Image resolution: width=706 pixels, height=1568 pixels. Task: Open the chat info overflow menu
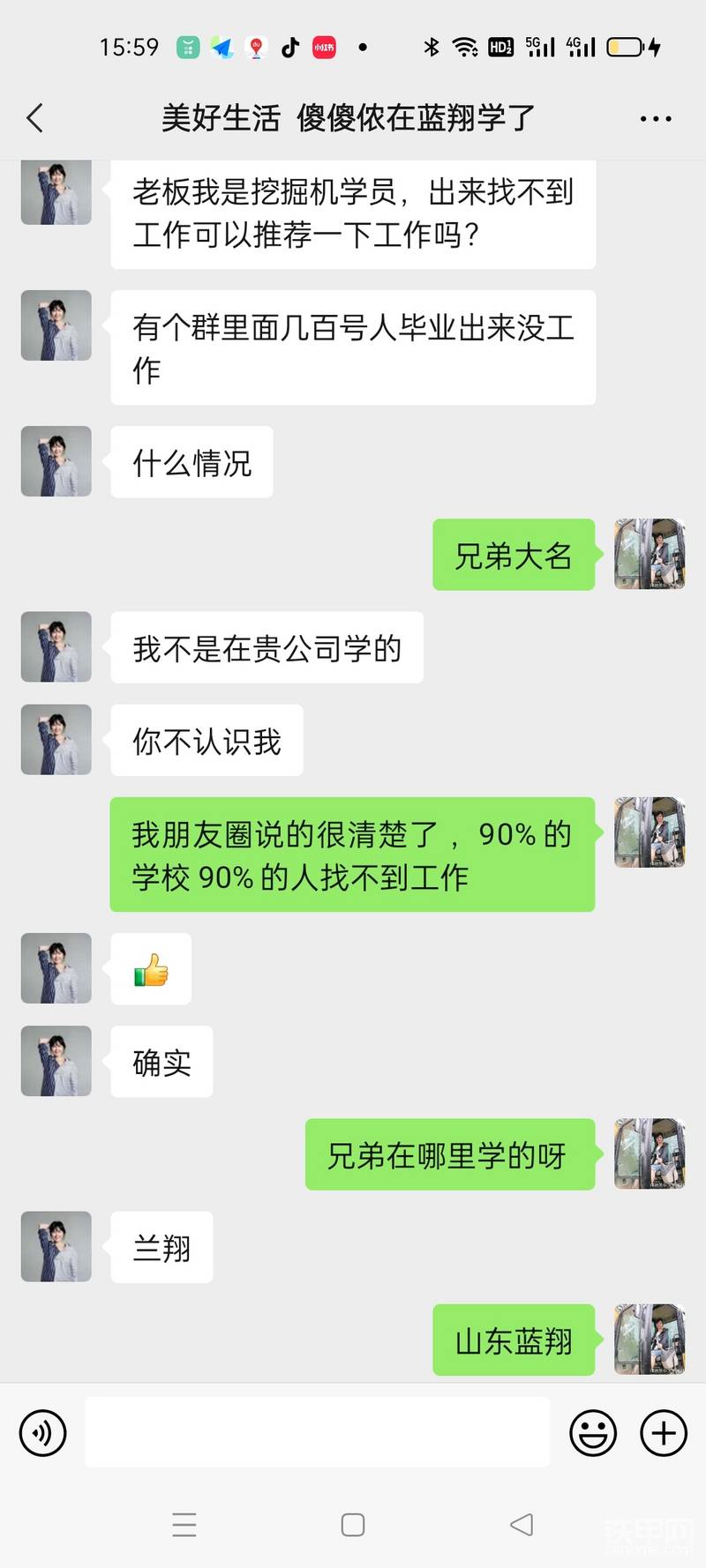[655, 118]
